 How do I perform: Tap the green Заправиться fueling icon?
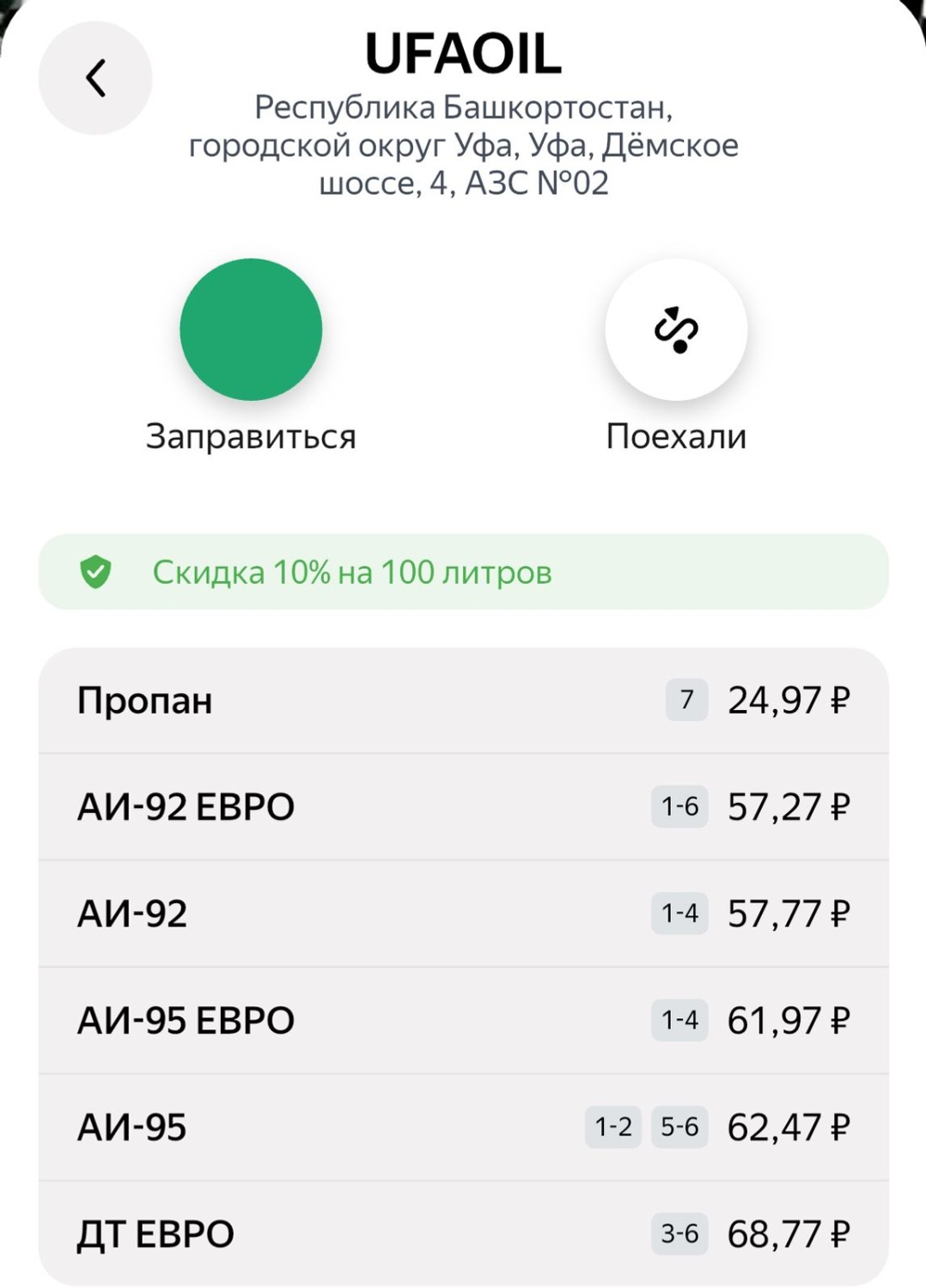tap(251, 330)
